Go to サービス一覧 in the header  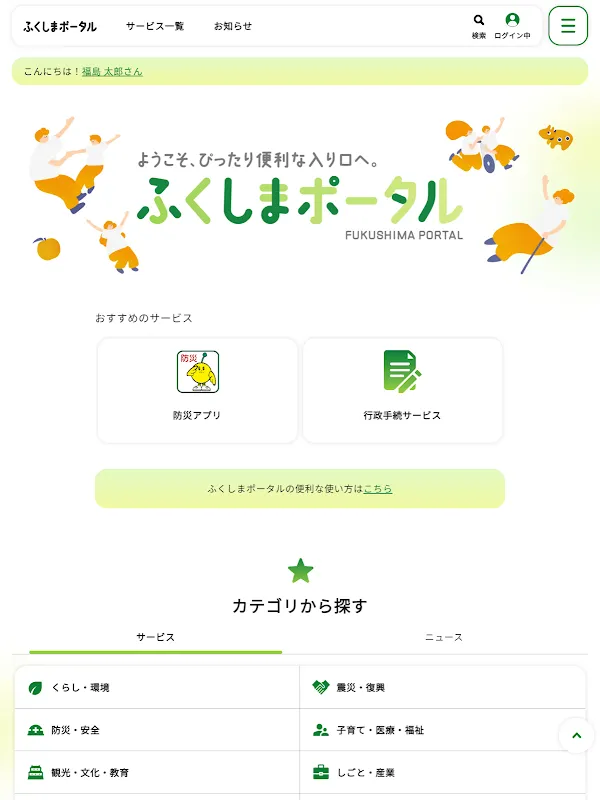click(x=155, y=26)
